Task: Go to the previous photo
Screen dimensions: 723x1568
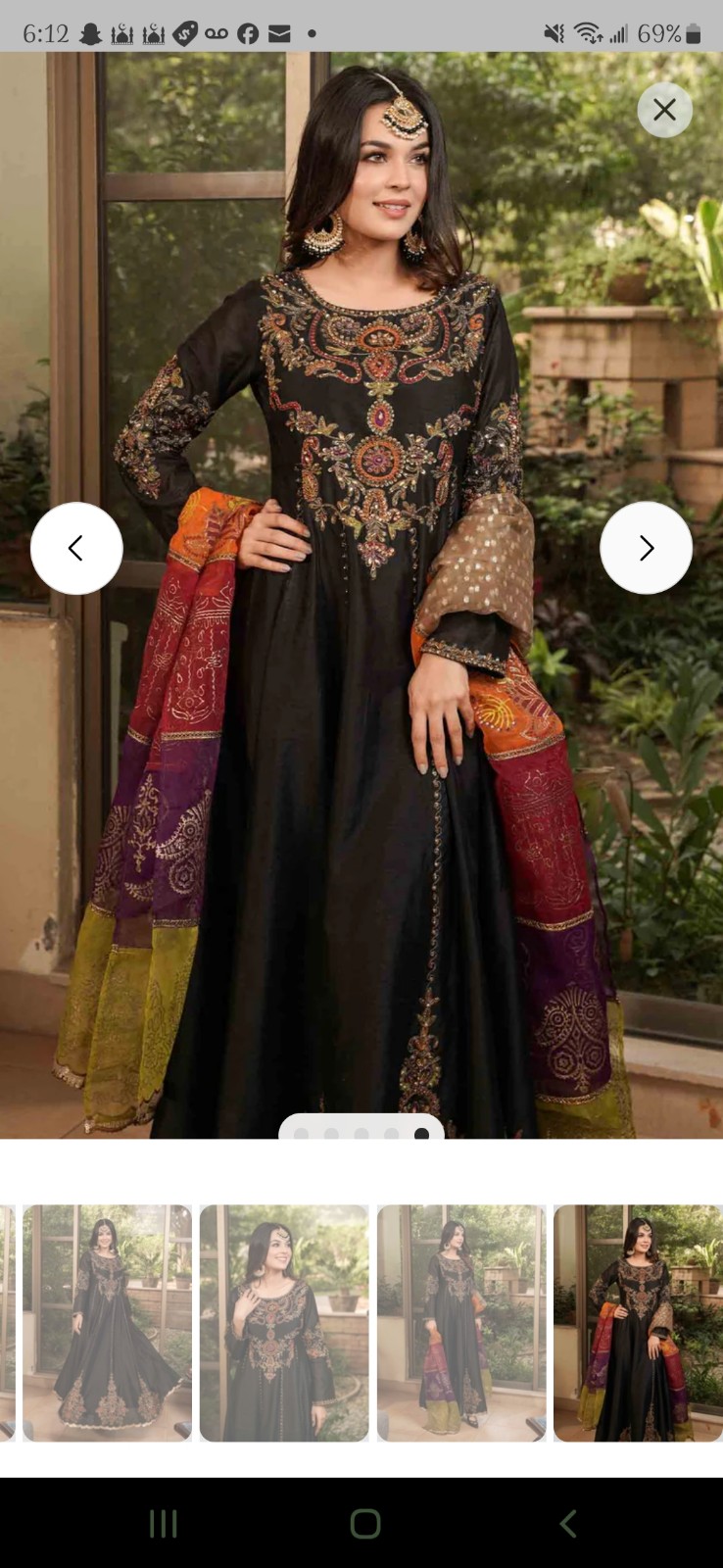Action: click(76, 548)
